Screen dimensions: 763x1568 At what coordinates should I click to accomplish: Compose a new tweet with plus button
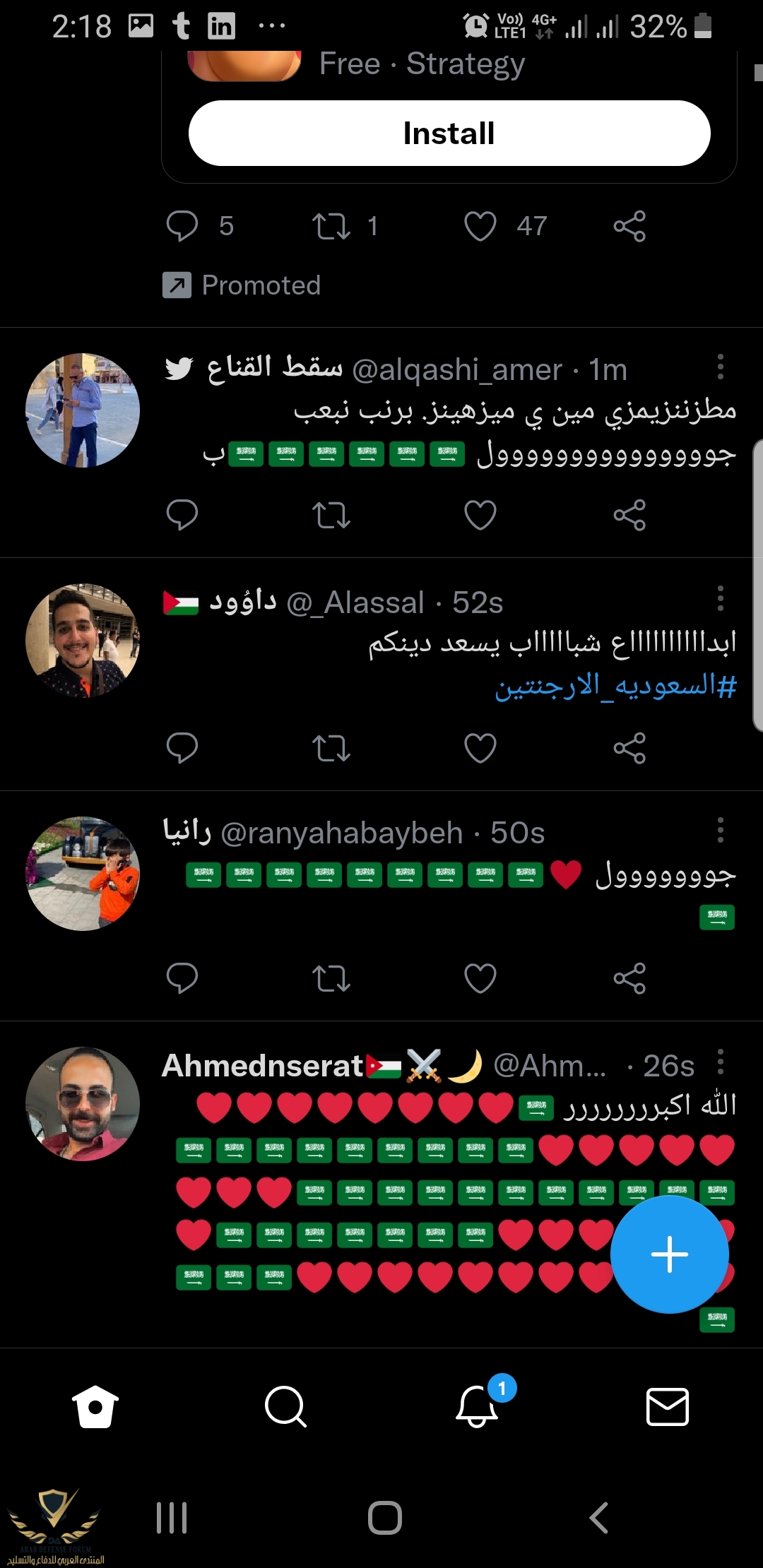[x=669, y=1254]
